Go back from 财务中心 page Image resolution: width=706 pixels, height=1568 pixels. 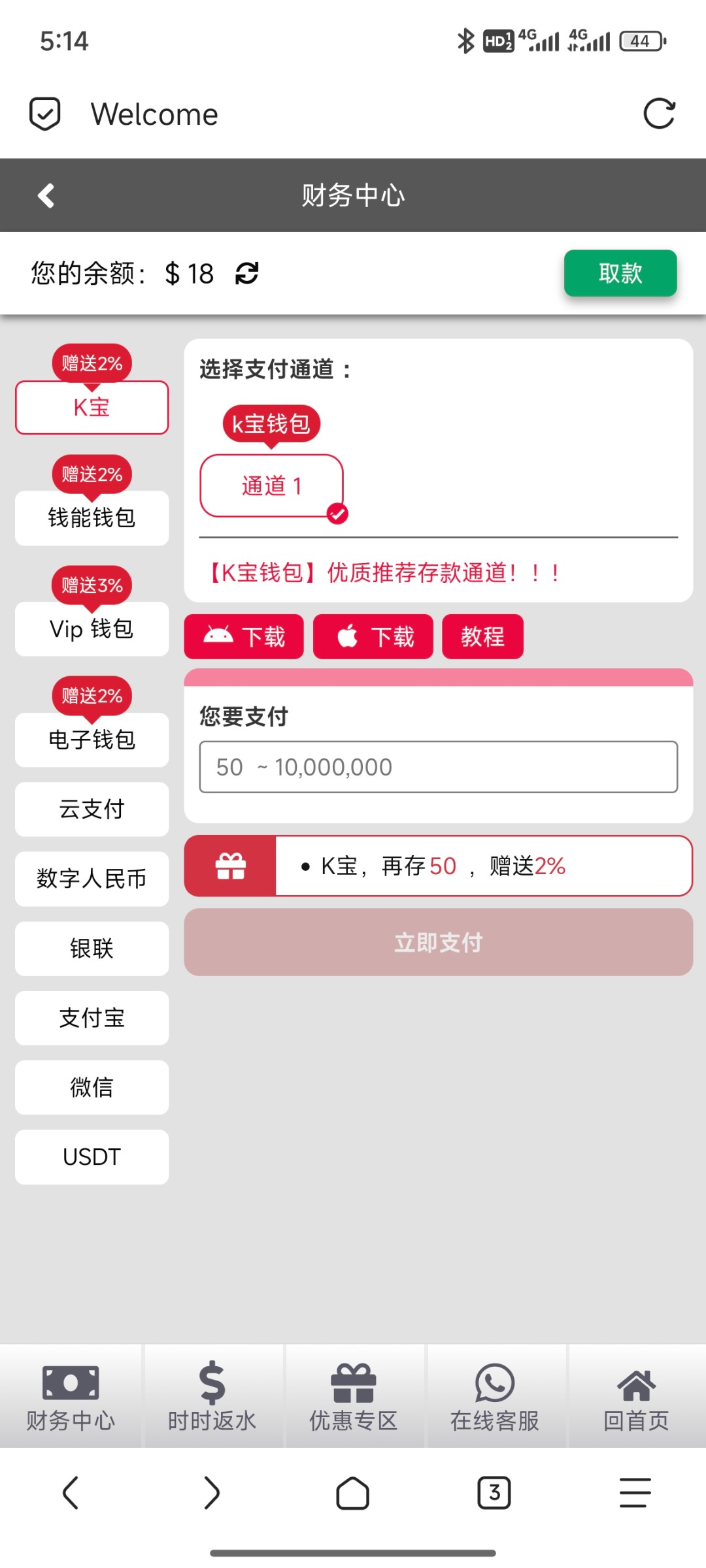46,195
